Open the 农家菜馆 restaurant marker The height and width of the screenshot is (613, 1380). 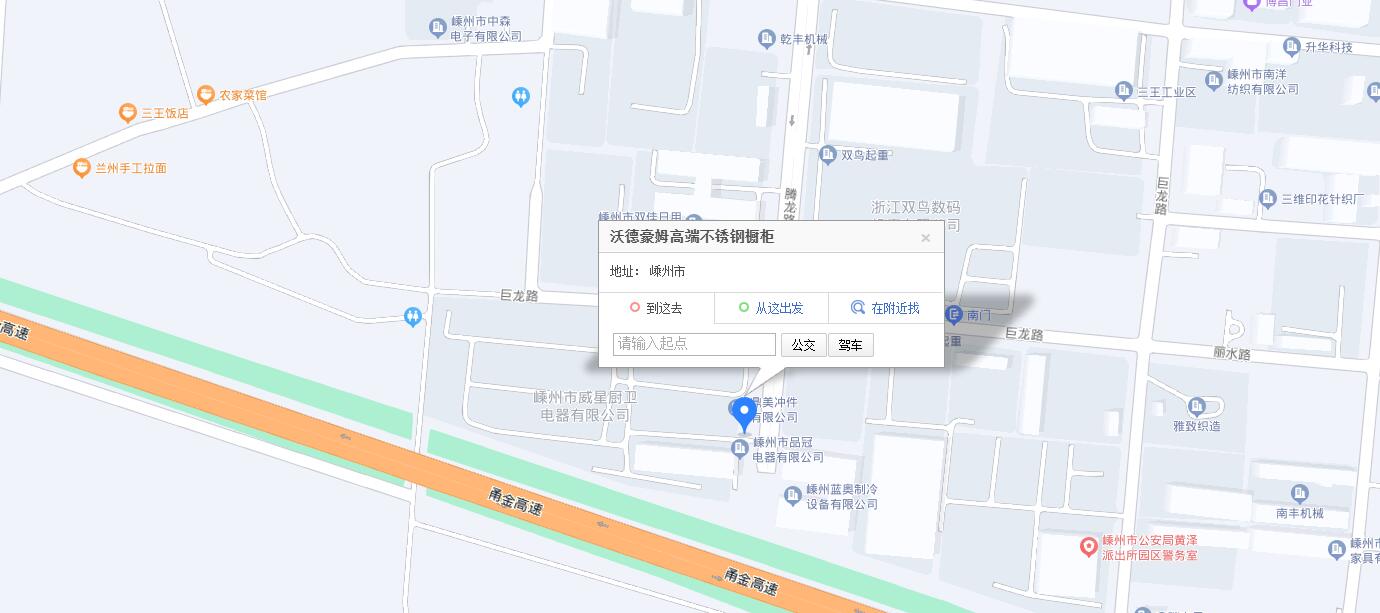(206, 95)
